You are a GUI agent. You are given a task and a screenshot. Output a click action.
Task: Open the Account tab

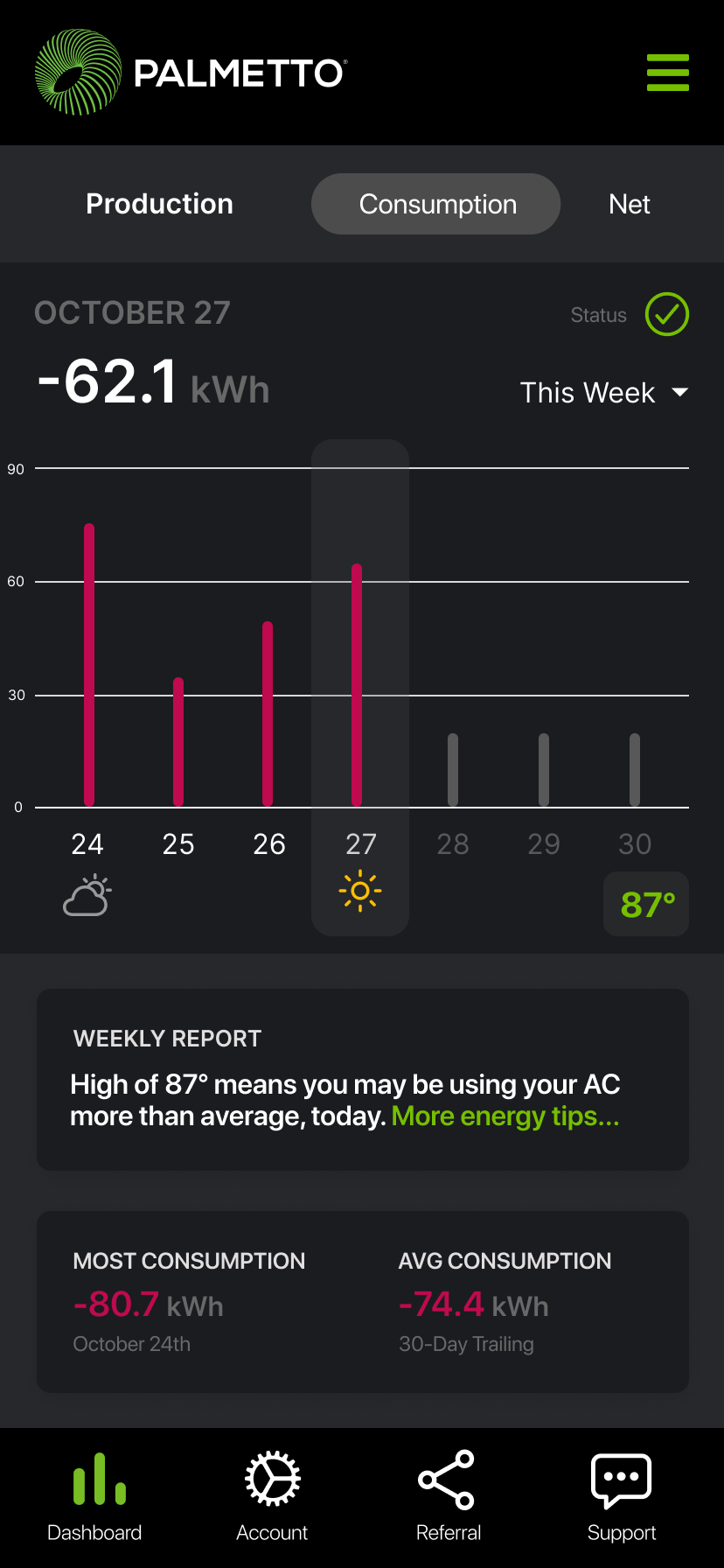pos(272,1496)
